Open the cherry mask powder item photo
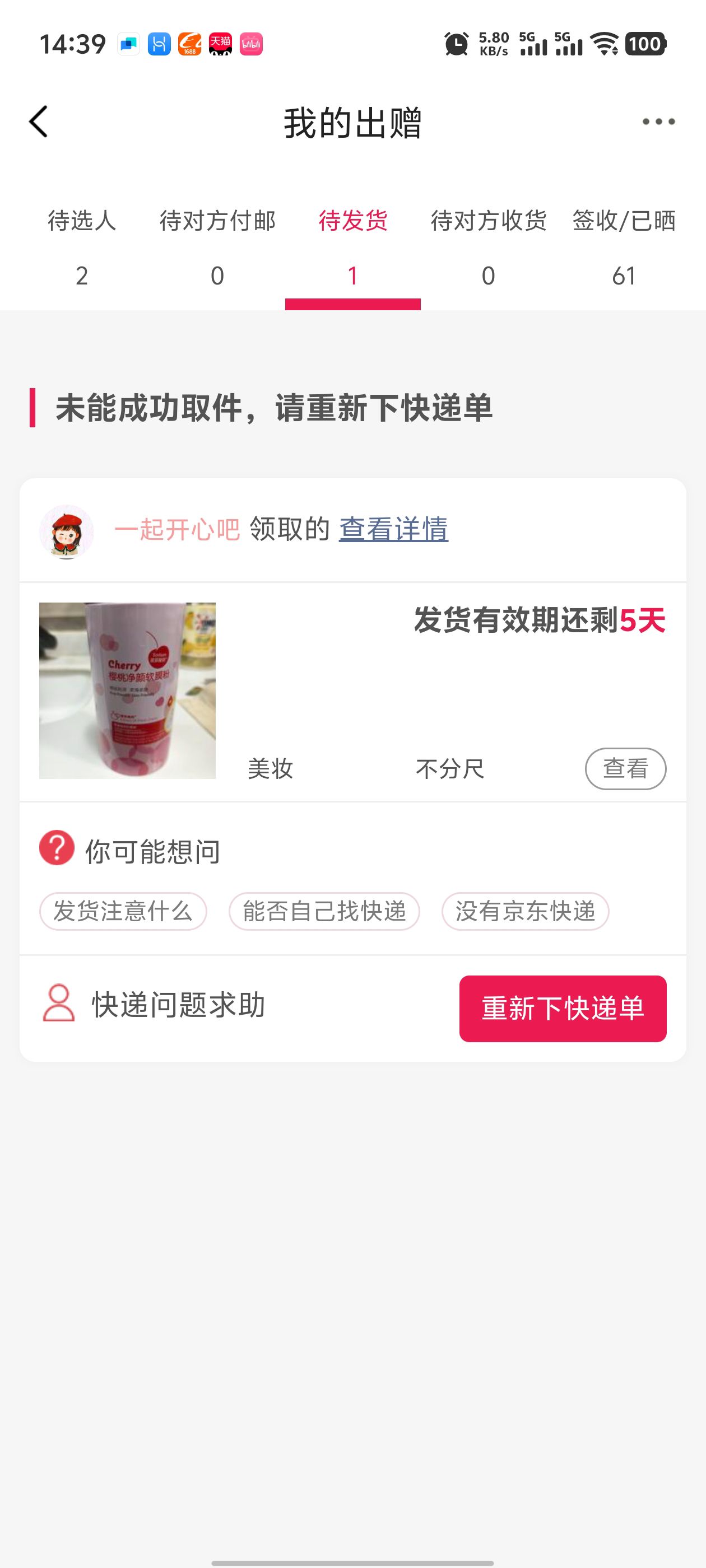The image size is (706, 1568). pos(127,690)
